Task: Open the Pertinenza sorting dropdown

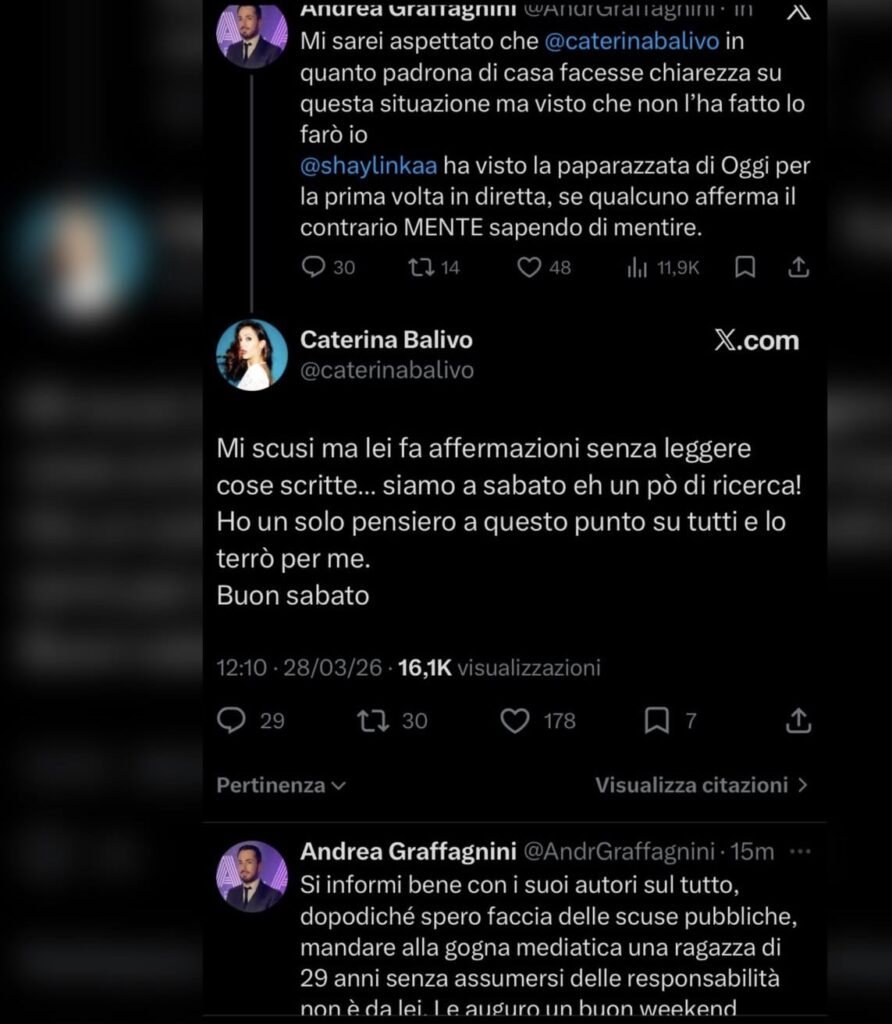Action: pyautogui.click(x=280, y=786)
